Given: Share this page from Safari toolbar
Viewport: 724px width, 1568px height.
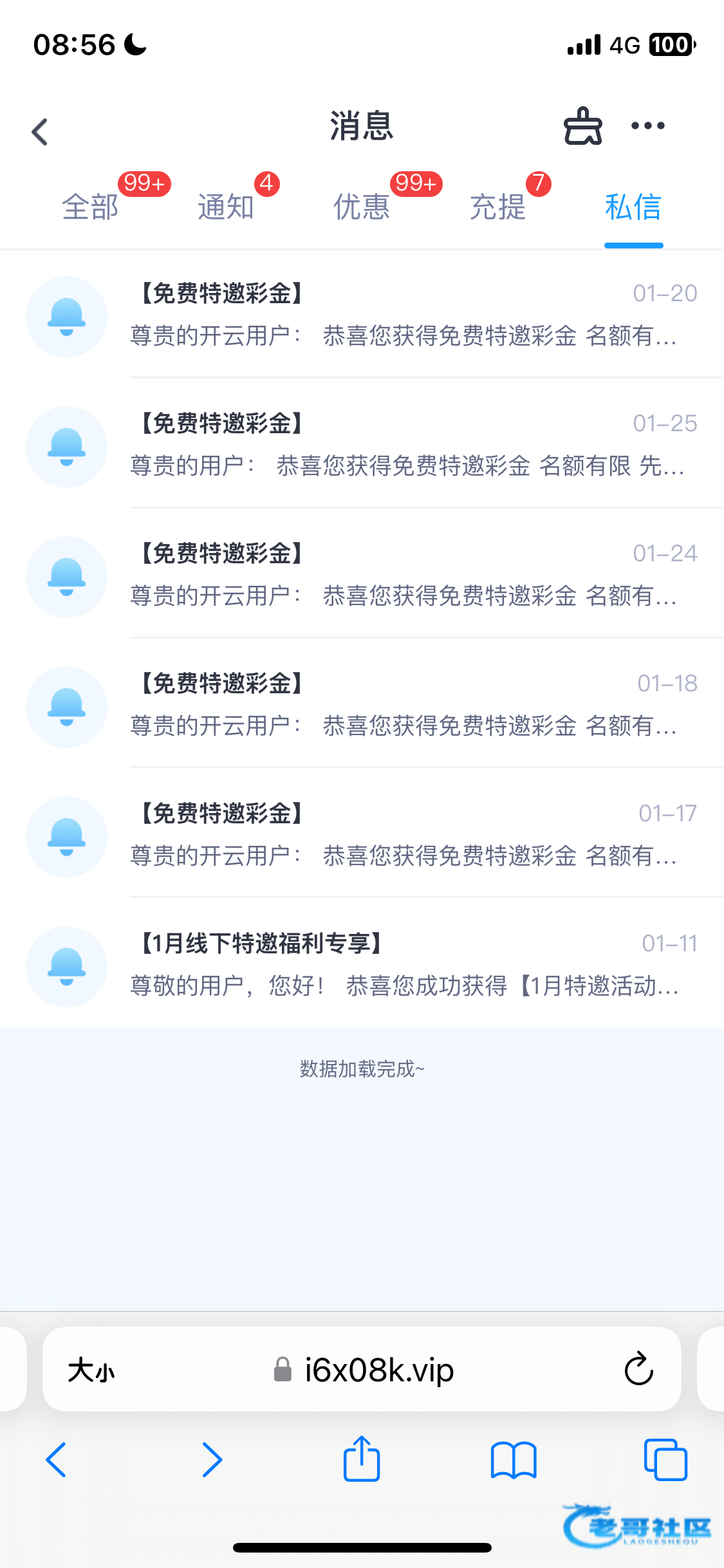Looking at the screenshot, I should [x=362, y=1459].
